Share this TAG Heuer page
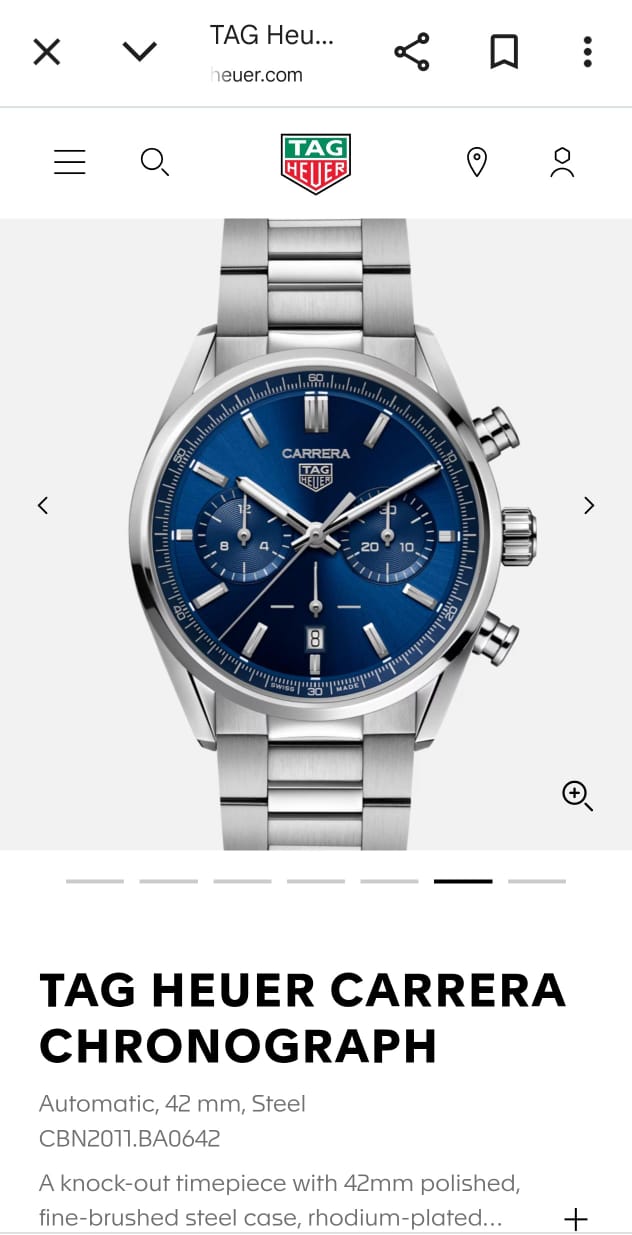Viewport: 632px width, 1235px height. coord(411,52)
